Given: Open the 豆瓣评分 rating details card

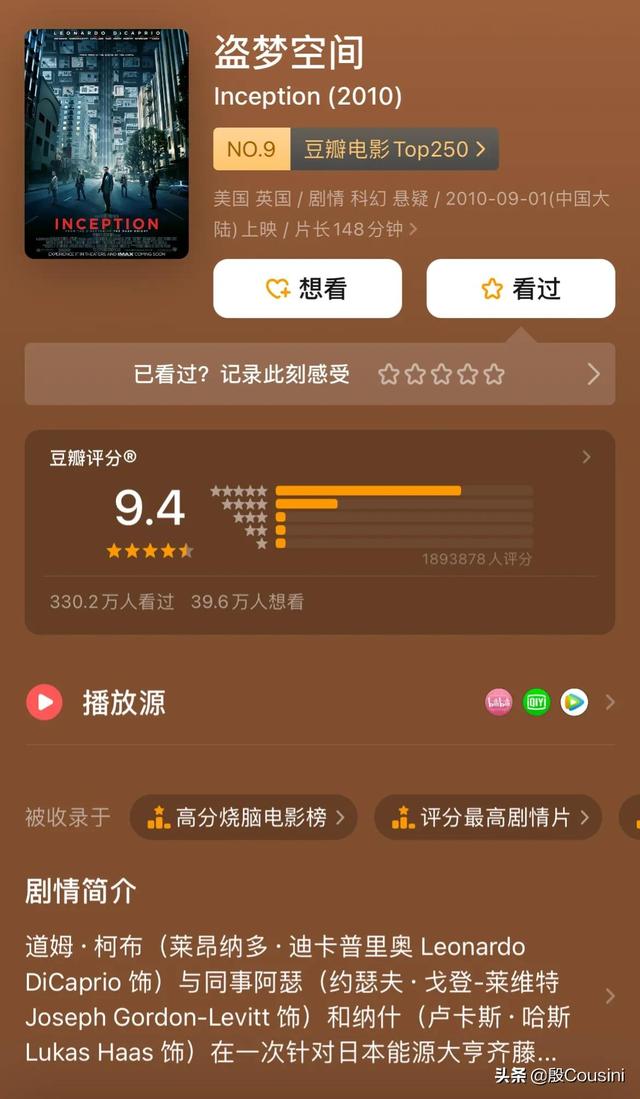Looking at the screenshot, I should pos(319,530).
